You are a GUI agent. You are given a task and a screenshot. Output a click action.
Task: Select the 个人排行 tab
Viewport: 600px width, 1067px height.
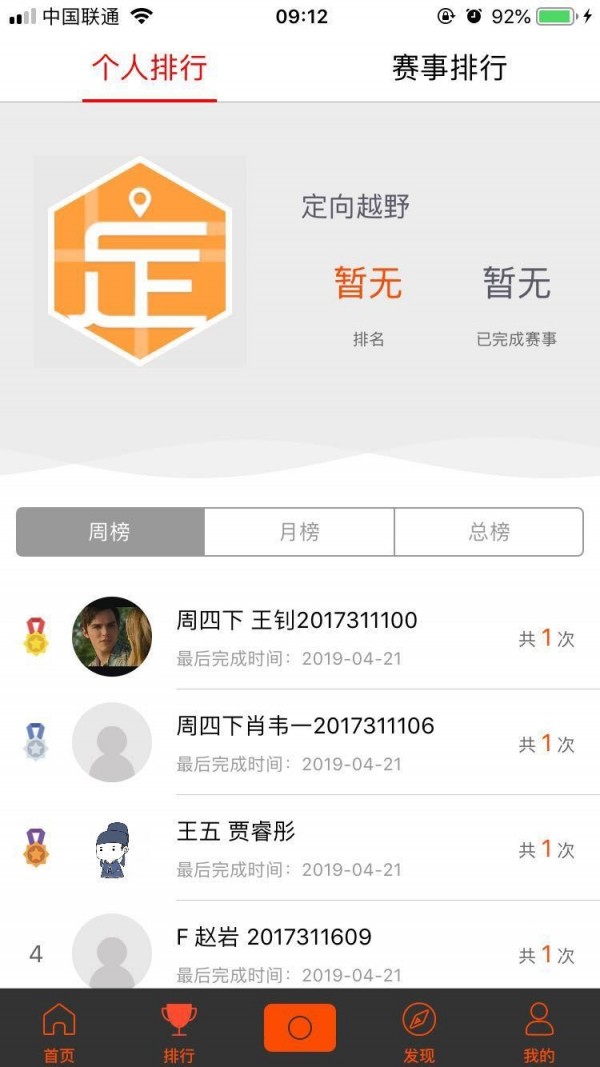pyautogui.click(x=149, y=68)
